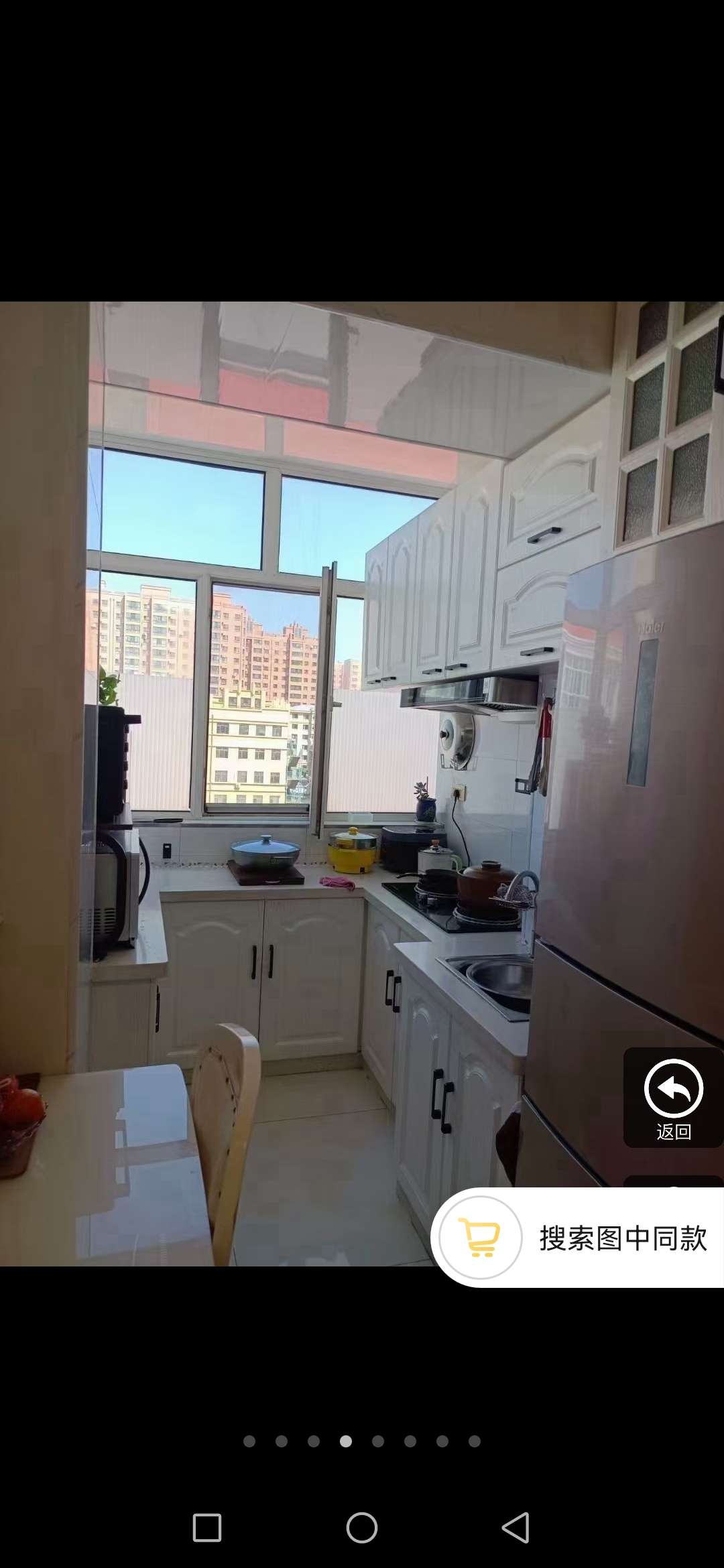724x1568 pixels.
Task: Tap the 返回 back button
Action: (673, 1098)
